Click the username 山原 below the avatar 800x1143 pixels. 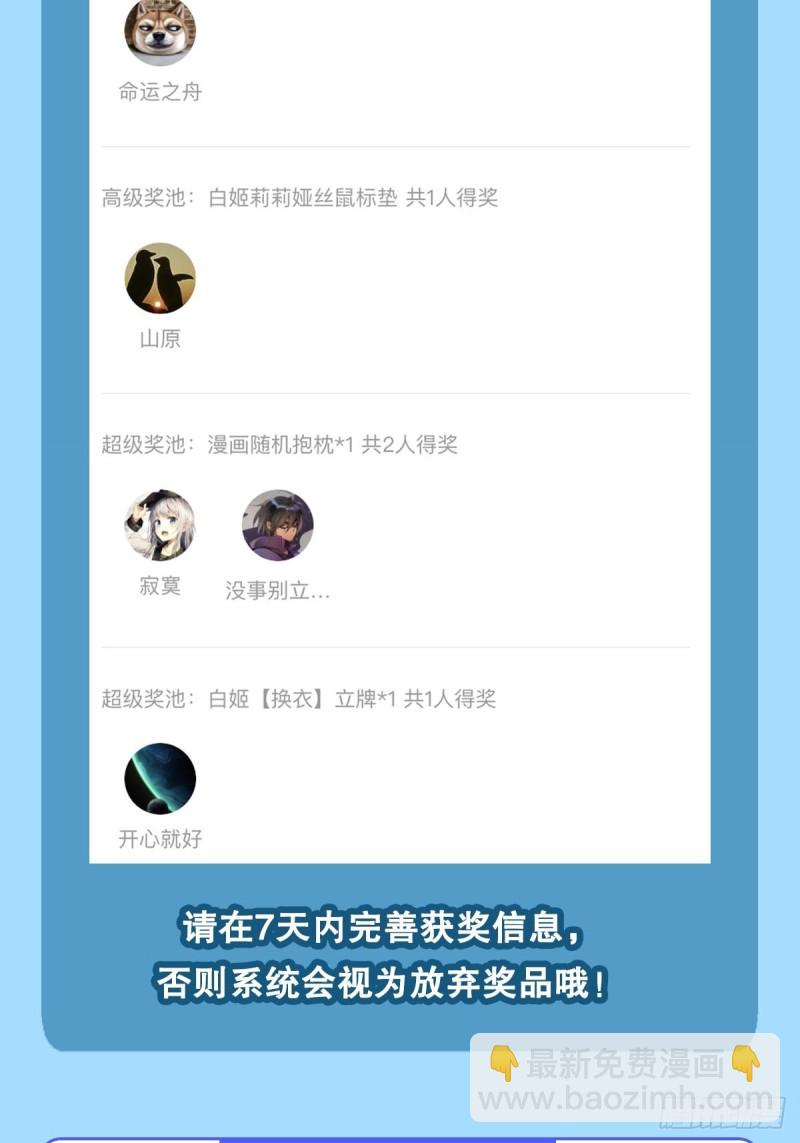point(160,340)
